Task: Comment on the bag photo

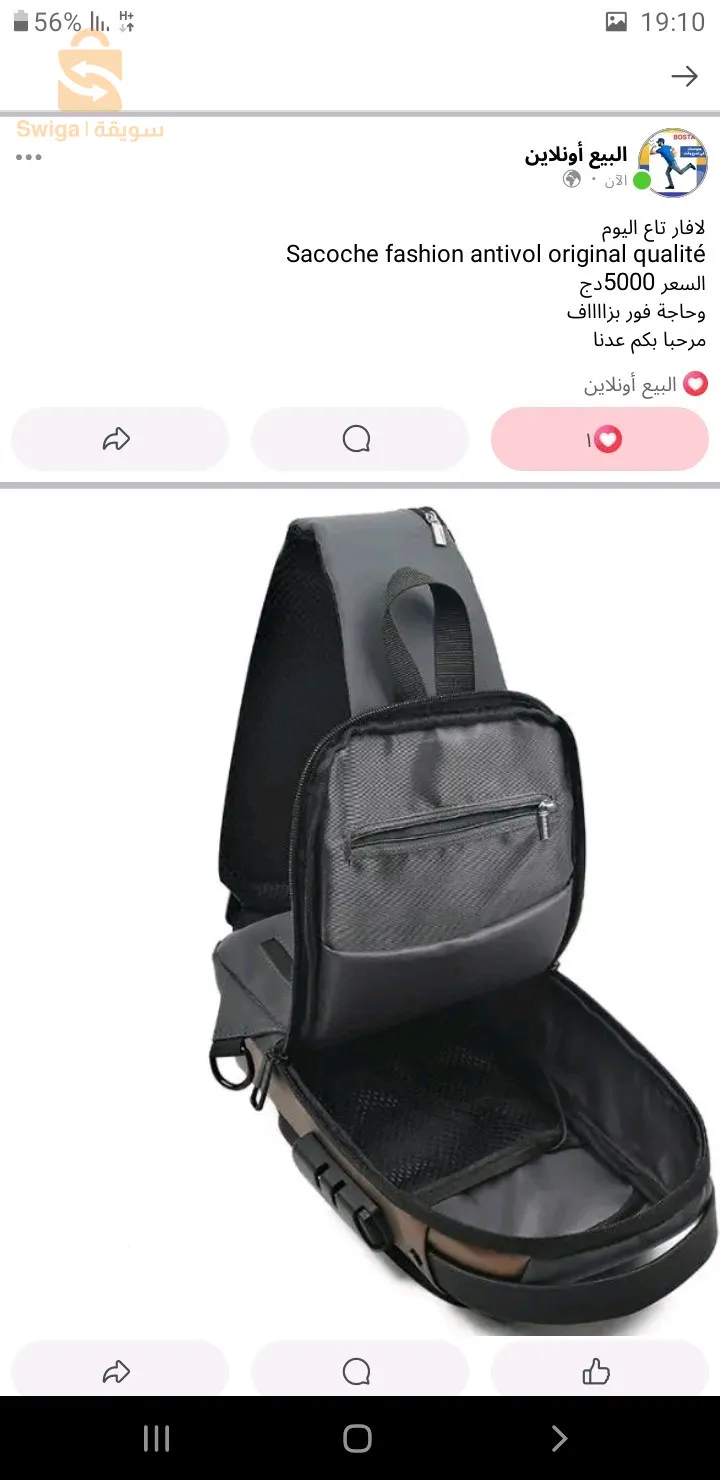Action: [358, 1371]
